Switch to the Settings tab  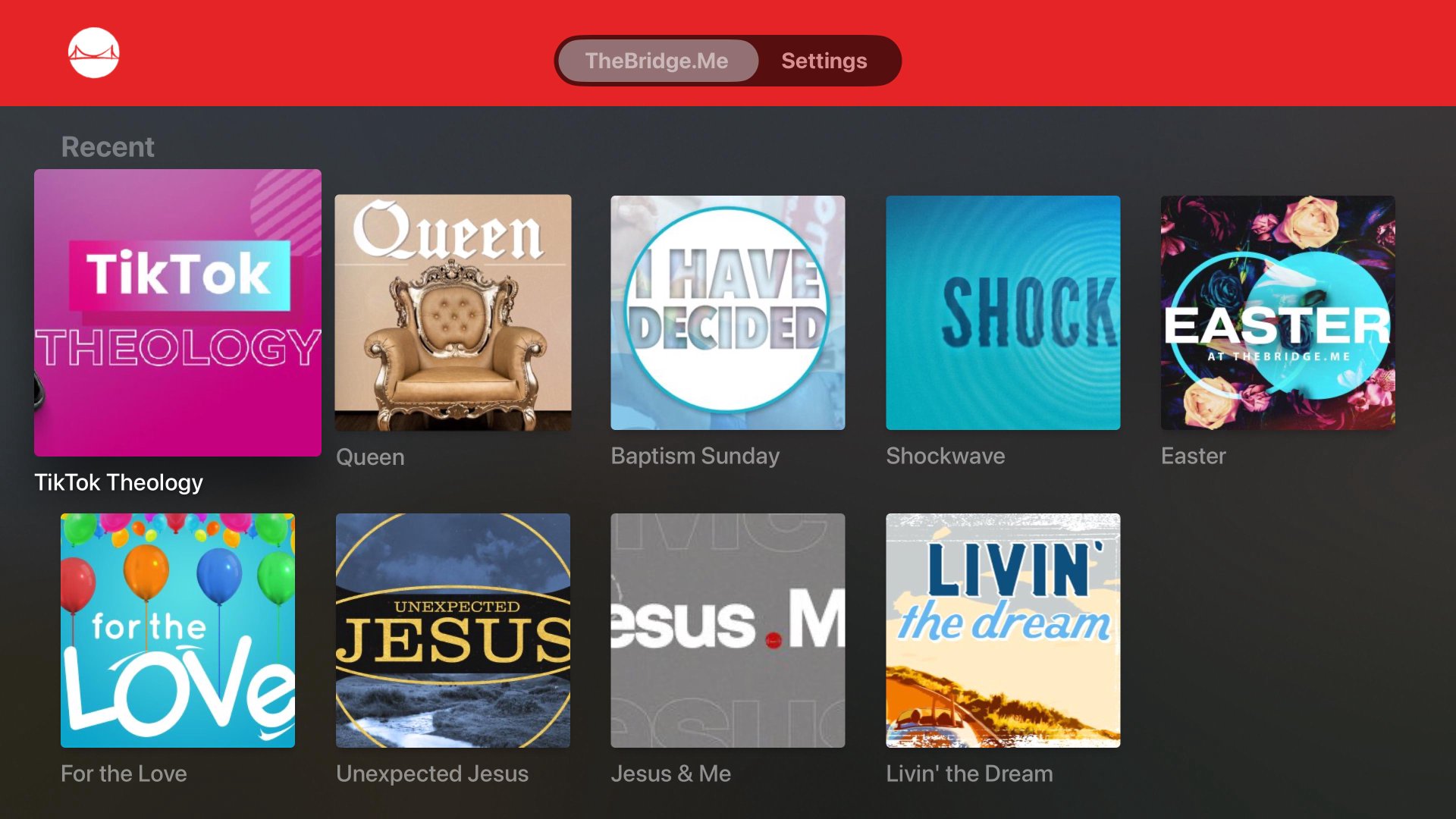pyautogui.click(x=824, y=61)
